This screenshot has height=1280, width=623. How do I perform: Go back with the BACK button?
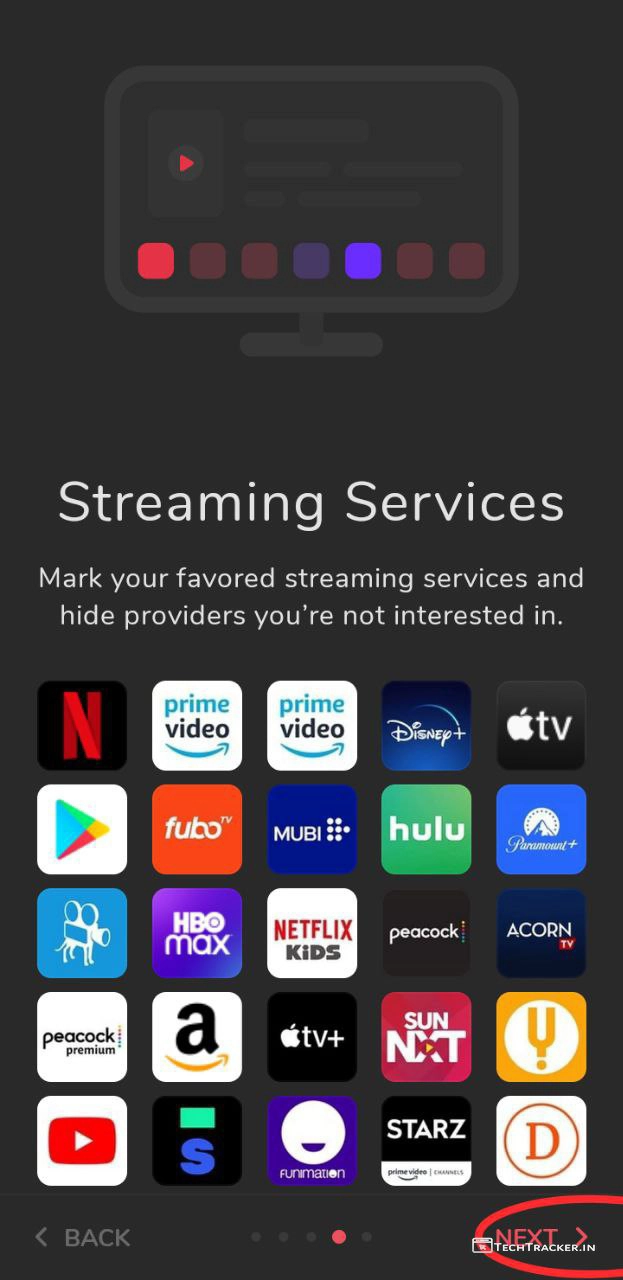[x=82, y=1237]
